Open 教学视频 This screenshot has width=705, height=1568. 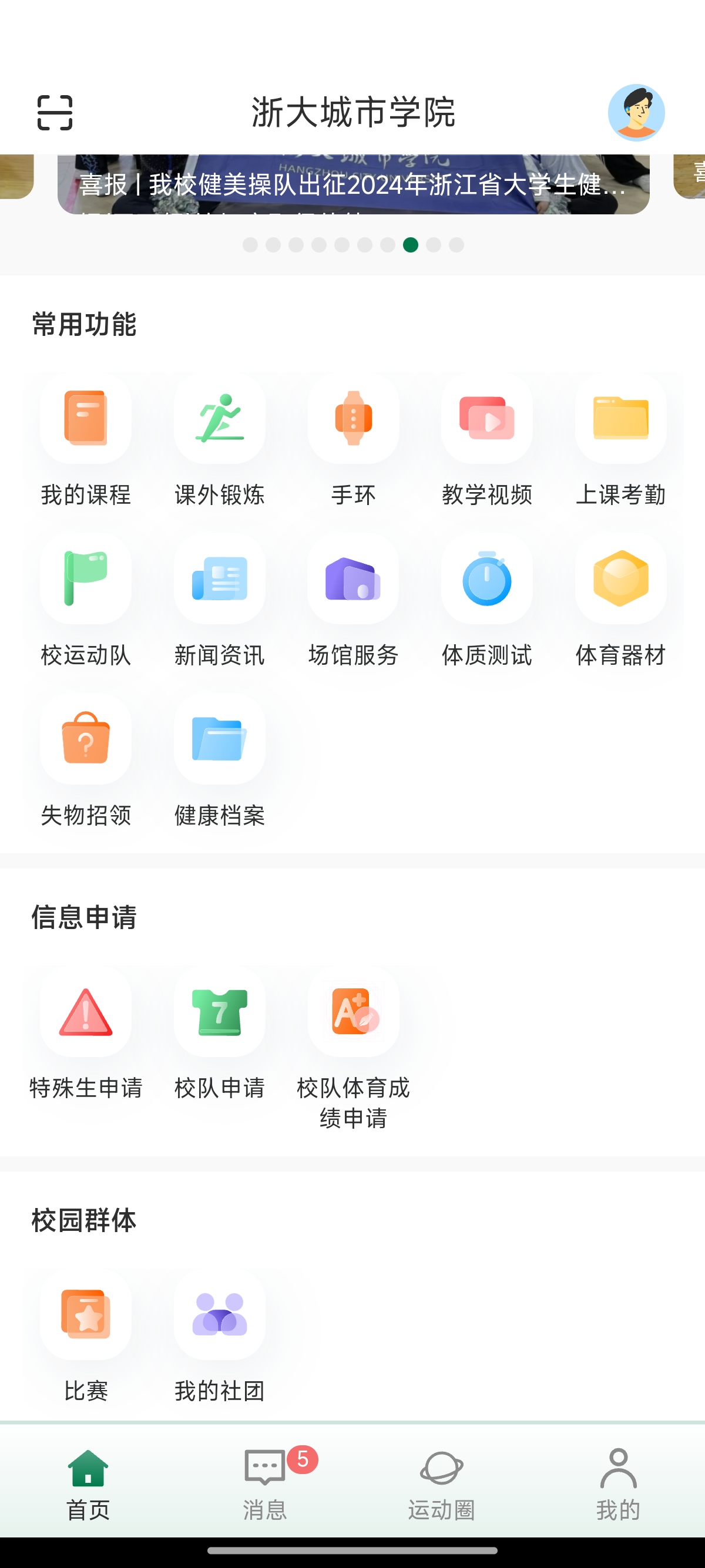[487, 440]
